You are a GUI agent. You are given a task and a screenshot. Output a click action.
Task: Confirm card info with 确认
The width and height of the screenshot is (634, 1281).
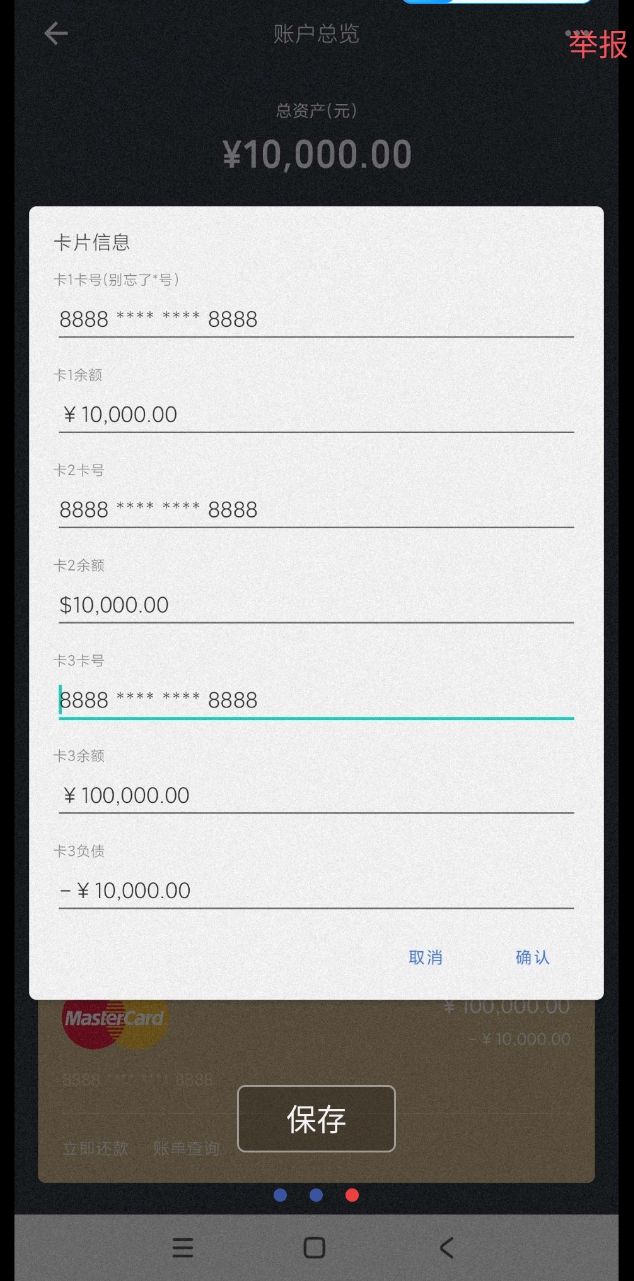pos(532,957)
